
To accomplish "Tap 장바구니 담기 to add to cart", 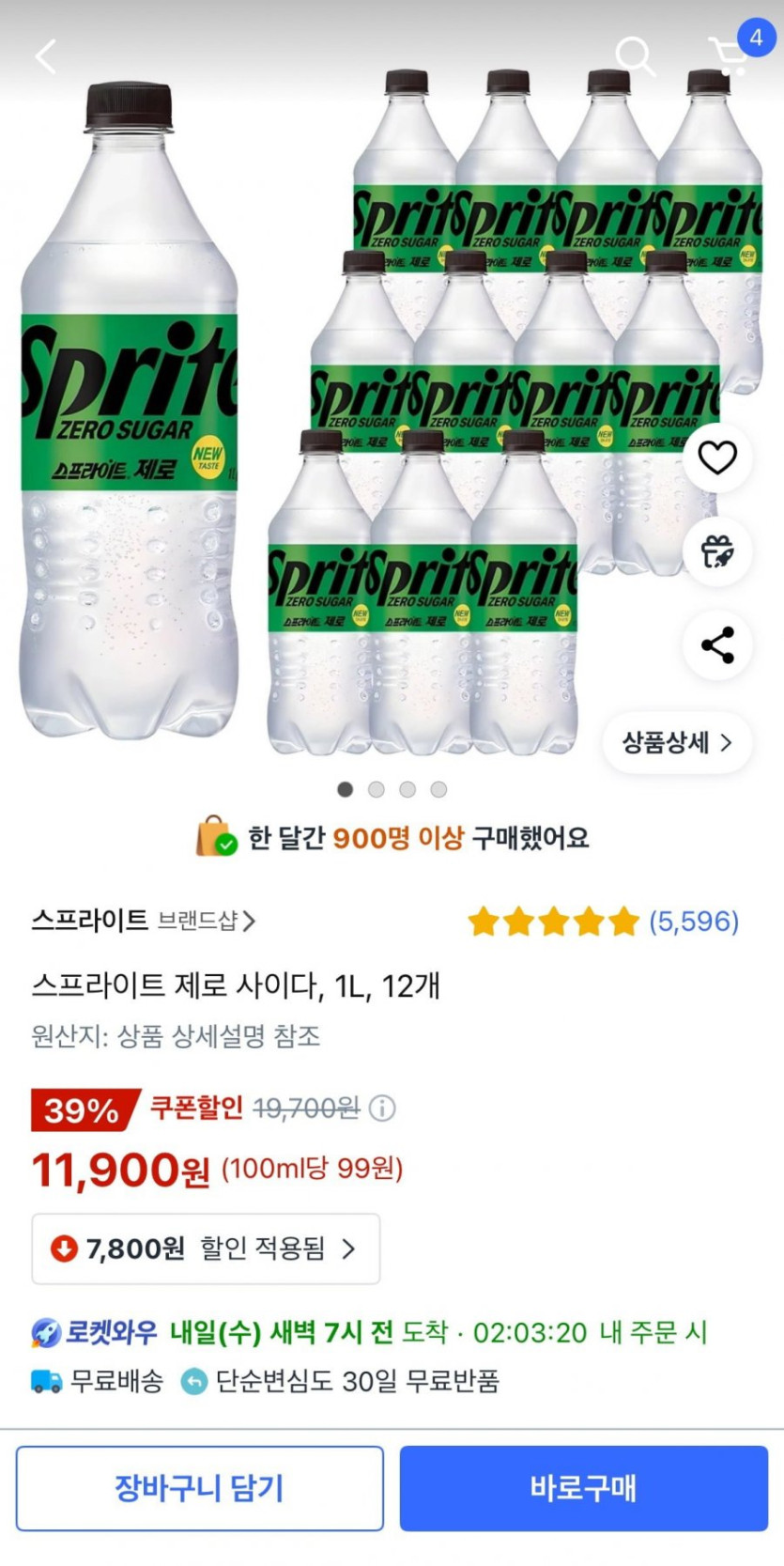I will [x=199, y=1488].
